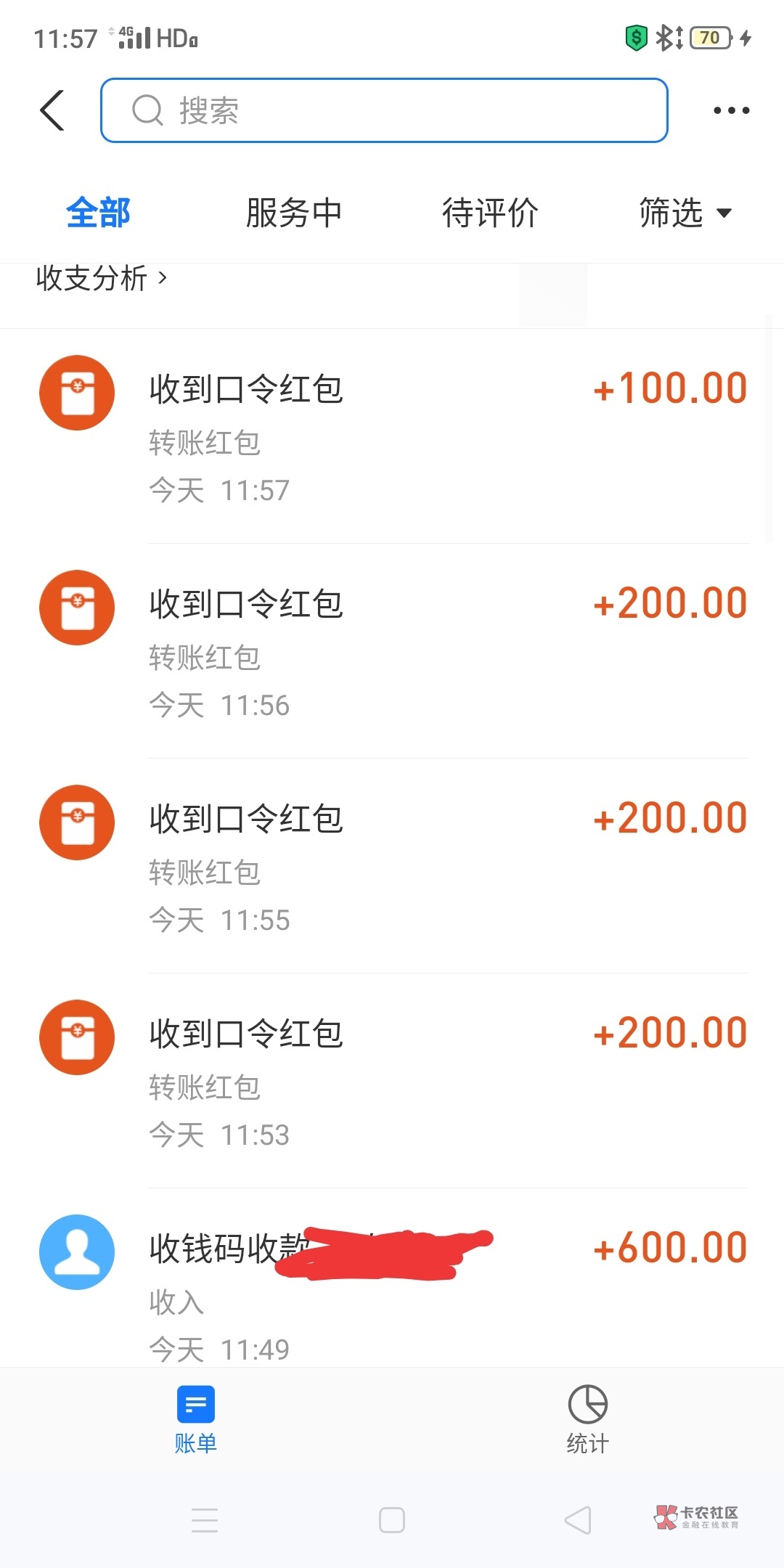Switch to the 服务中 tab
The image size is (784, 1568).
point(293,213)
